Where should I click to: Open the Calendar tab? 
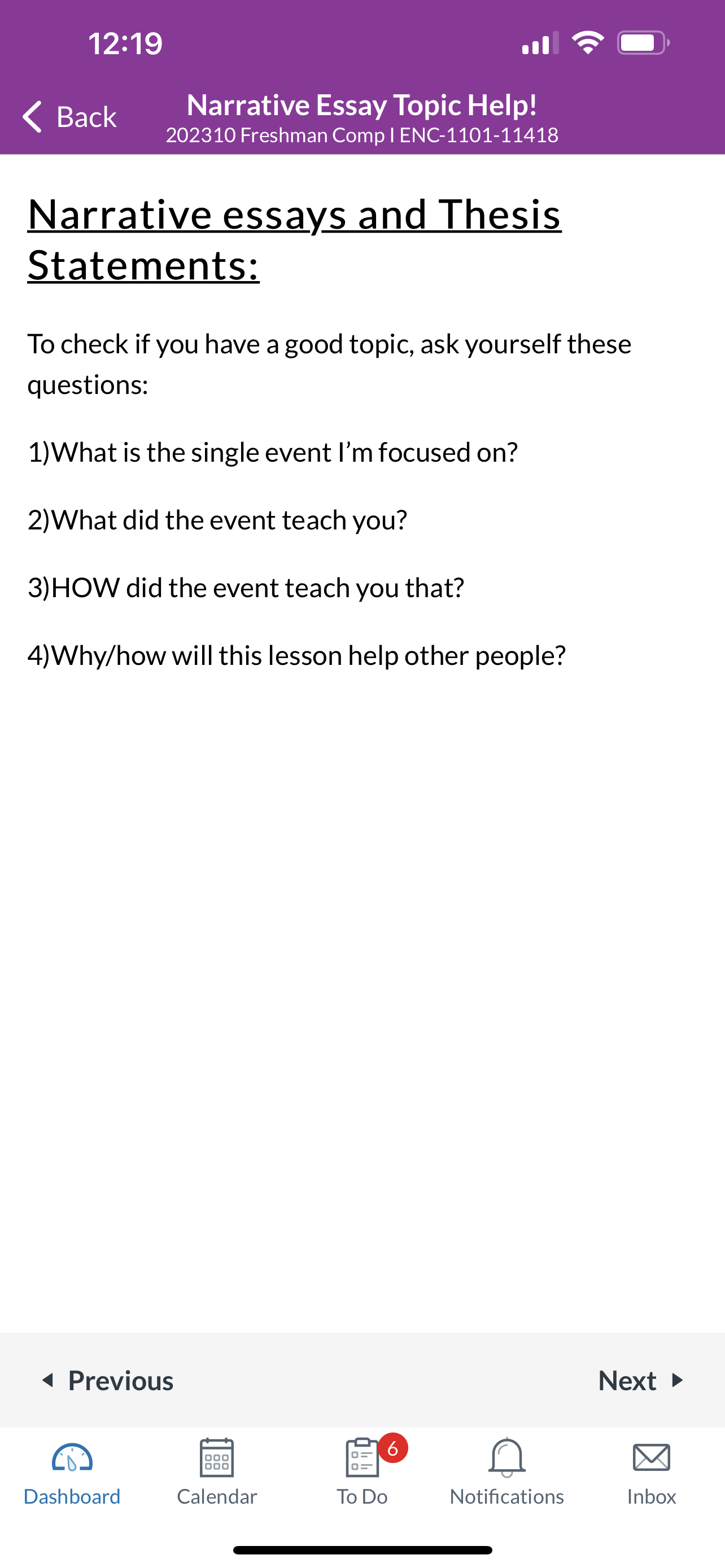point(217,1471)
